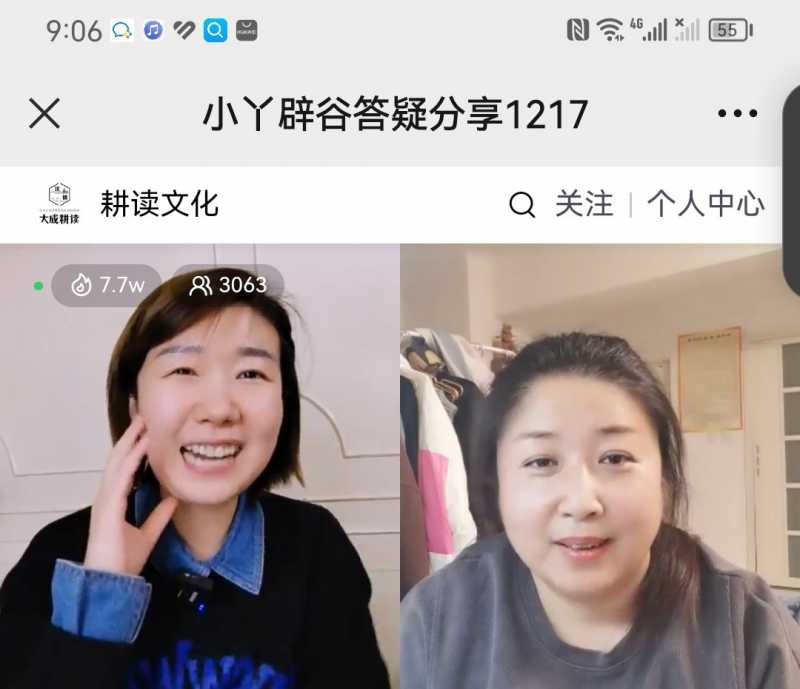Follow the 耕读文化 account via 关注
The height and width of the screenshot is (689, 800).
pos(584,204)
